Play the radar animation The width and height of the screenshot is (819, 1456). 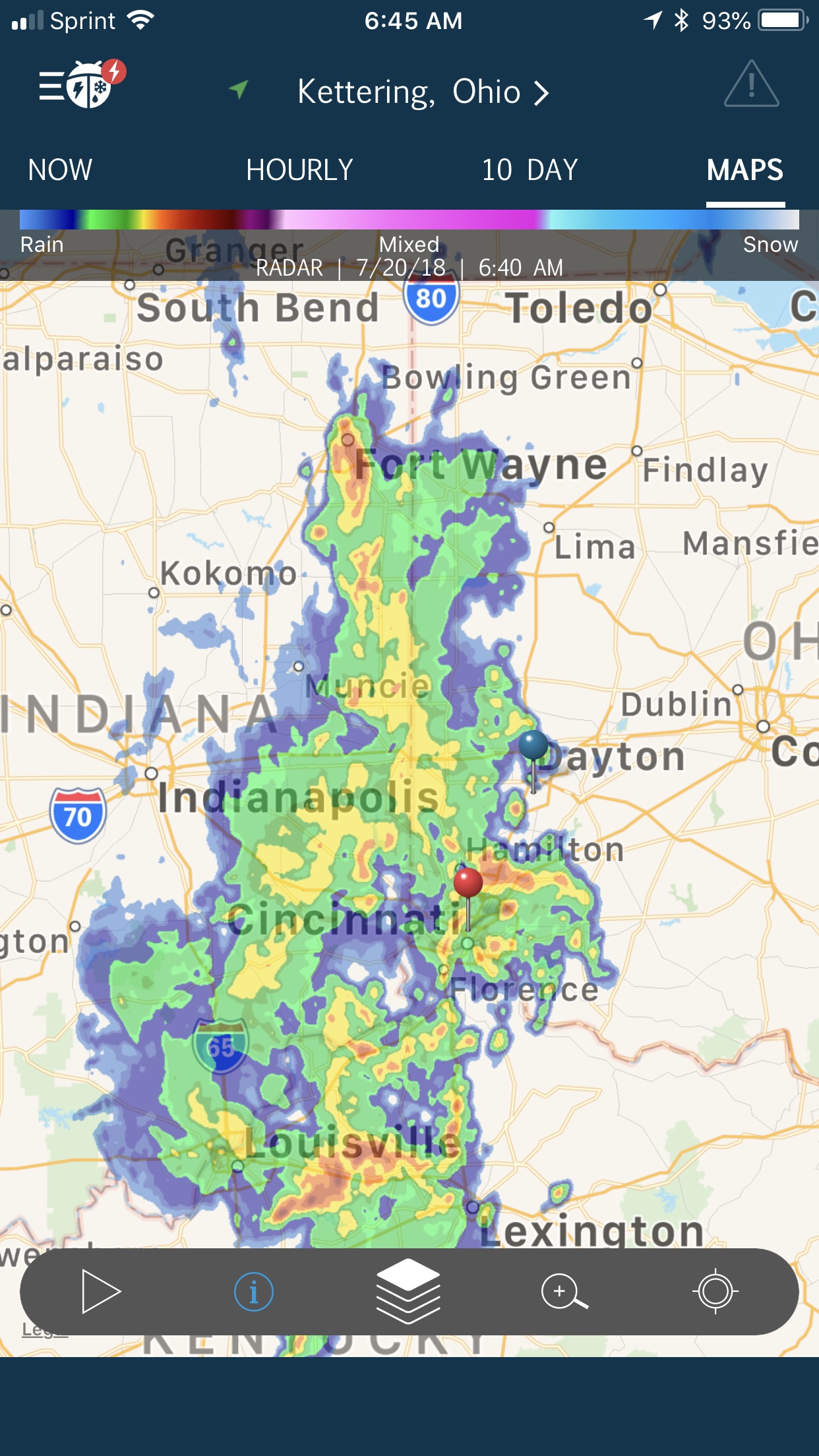(x=101, y=1291)
